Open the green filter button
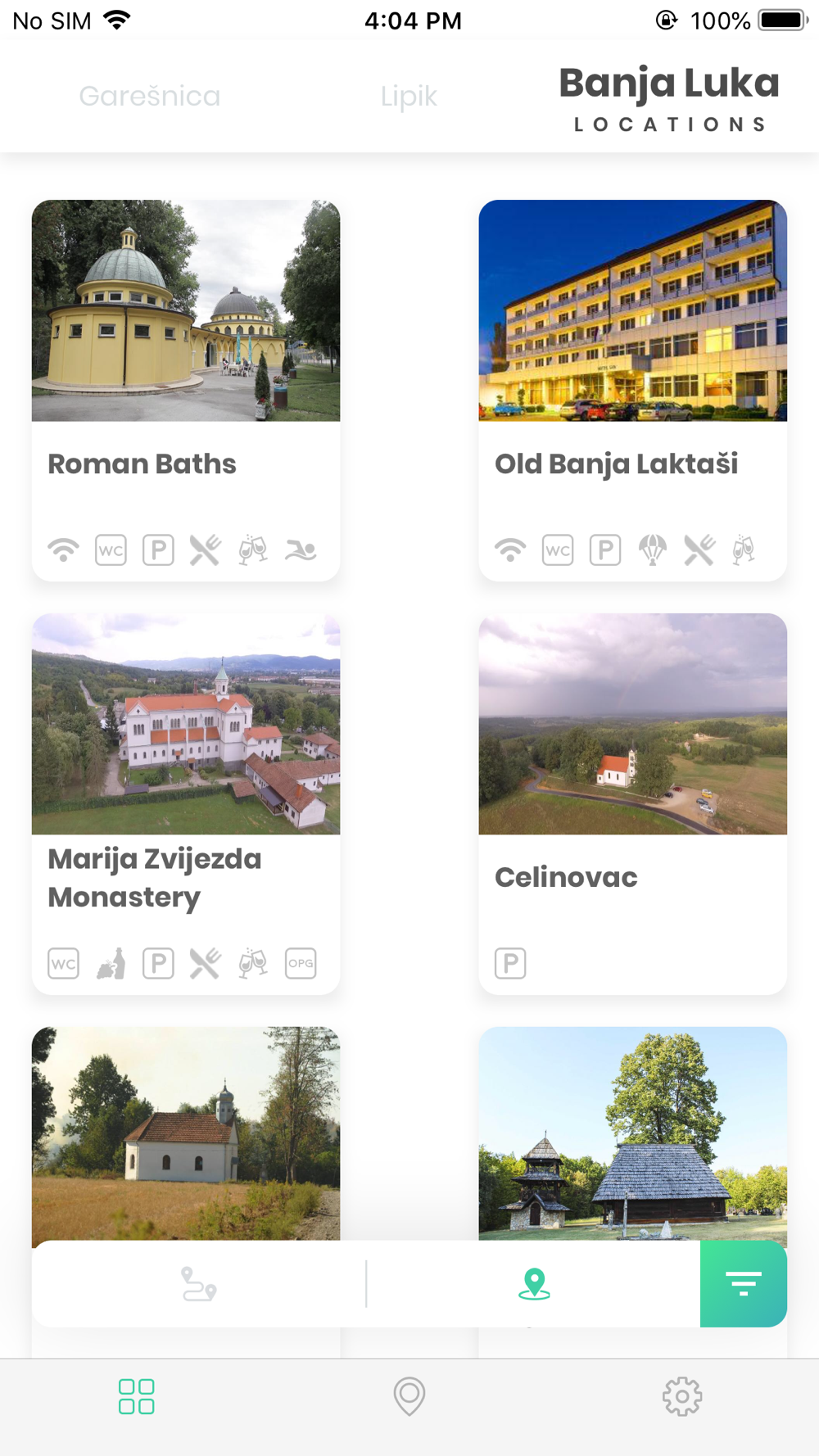This screenshot has height=1456, width=819. [x=743, y=1284]
